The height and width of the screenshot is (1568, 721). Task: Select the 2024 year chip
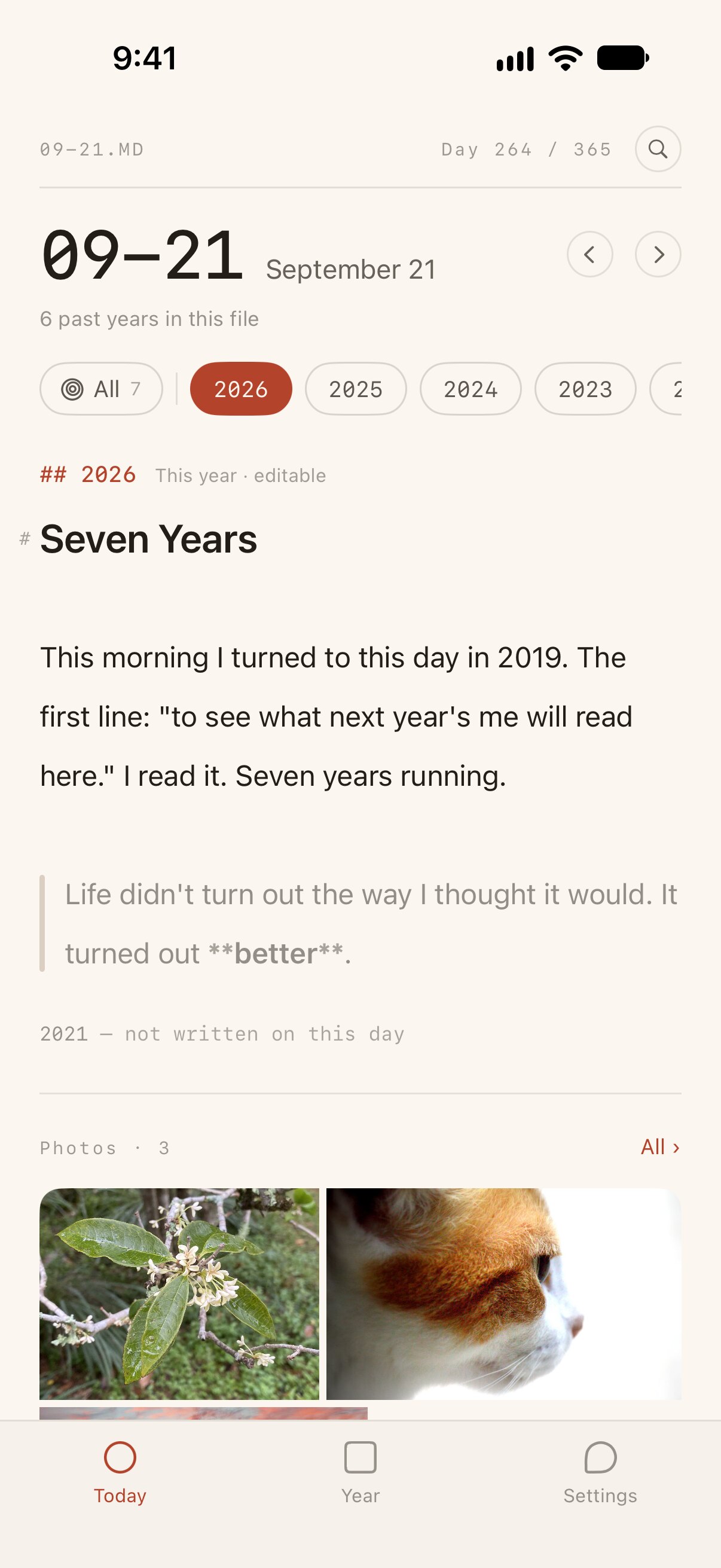pyautogui.click(x=471, y=389)
